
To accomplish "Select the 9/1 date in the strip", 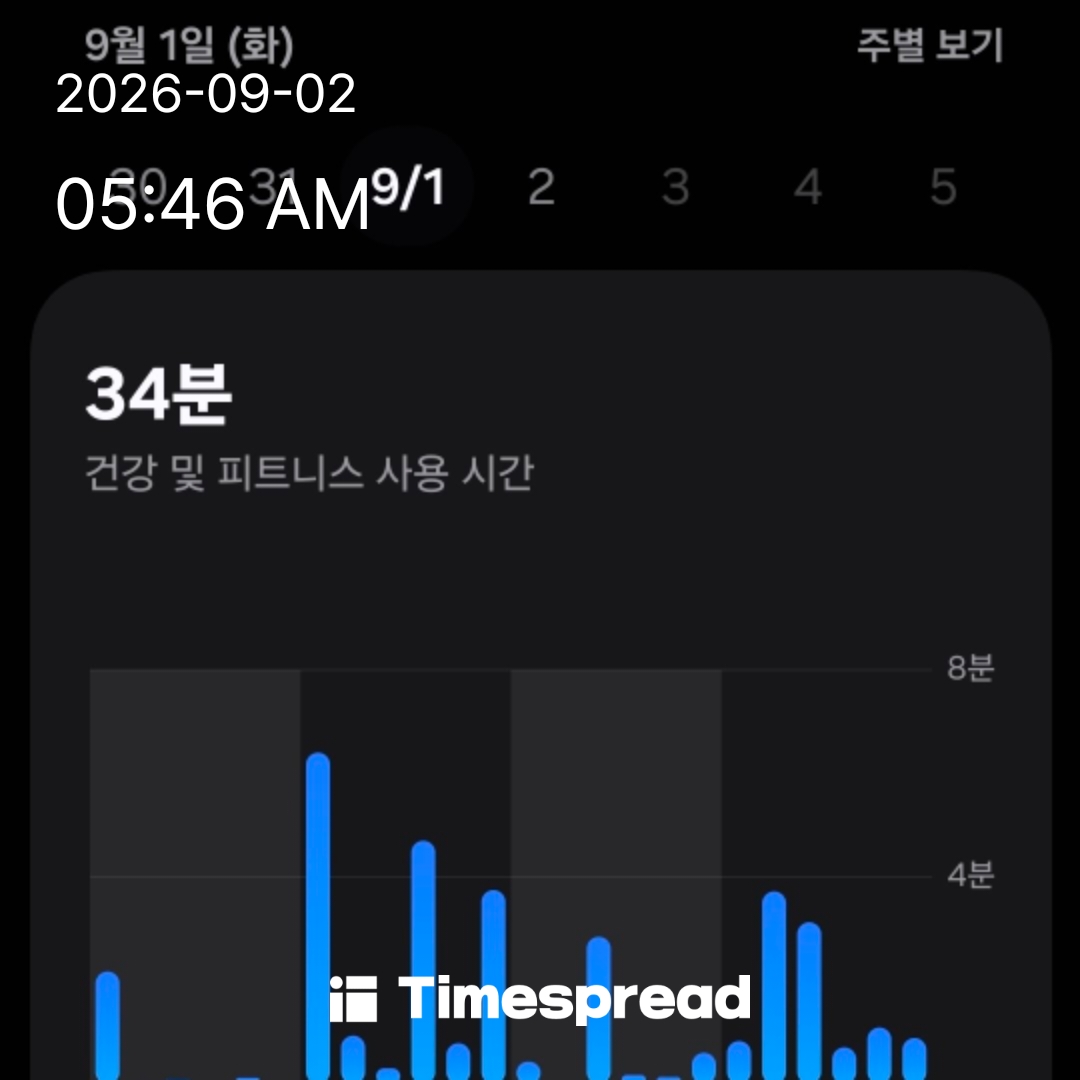I will [x=408, y=187].
